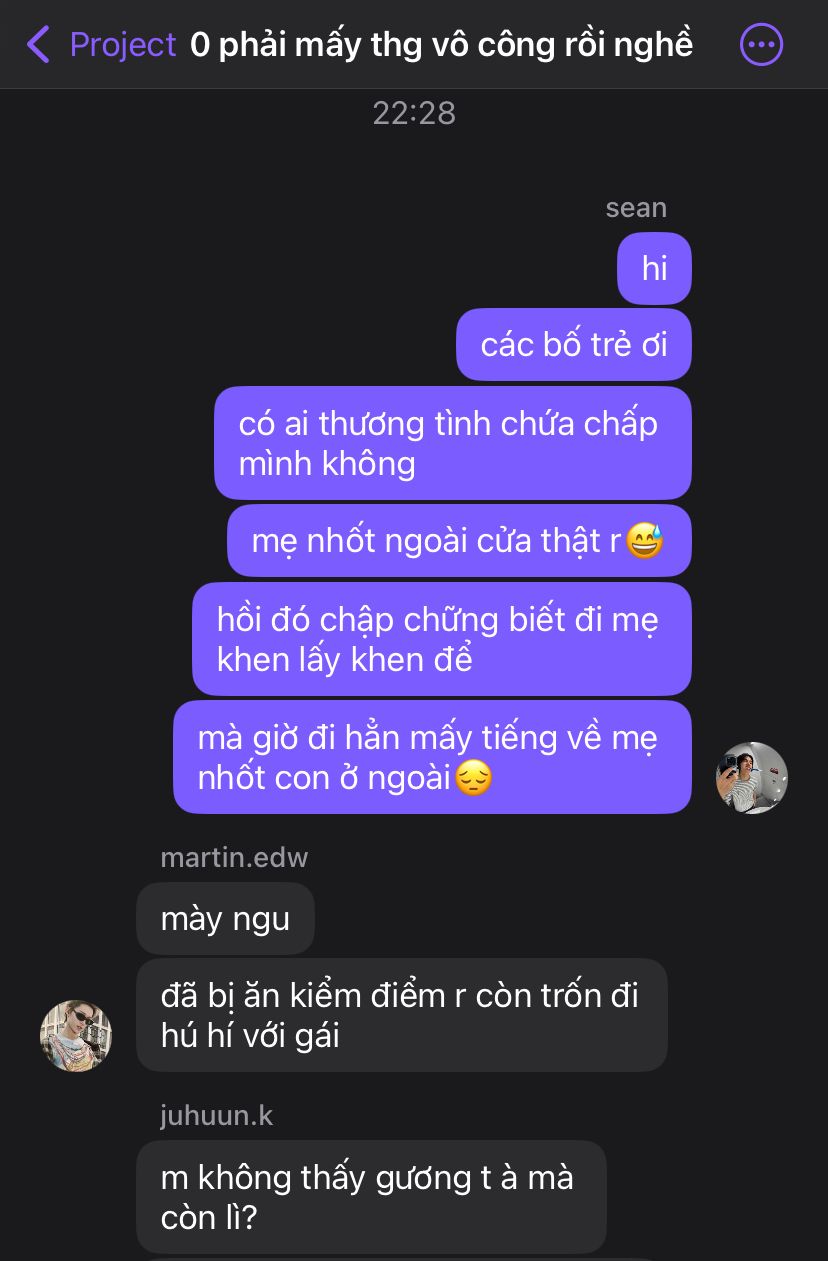Open sean's profile picture
This screenshot has height=1261, width=828.
[752, 778]
